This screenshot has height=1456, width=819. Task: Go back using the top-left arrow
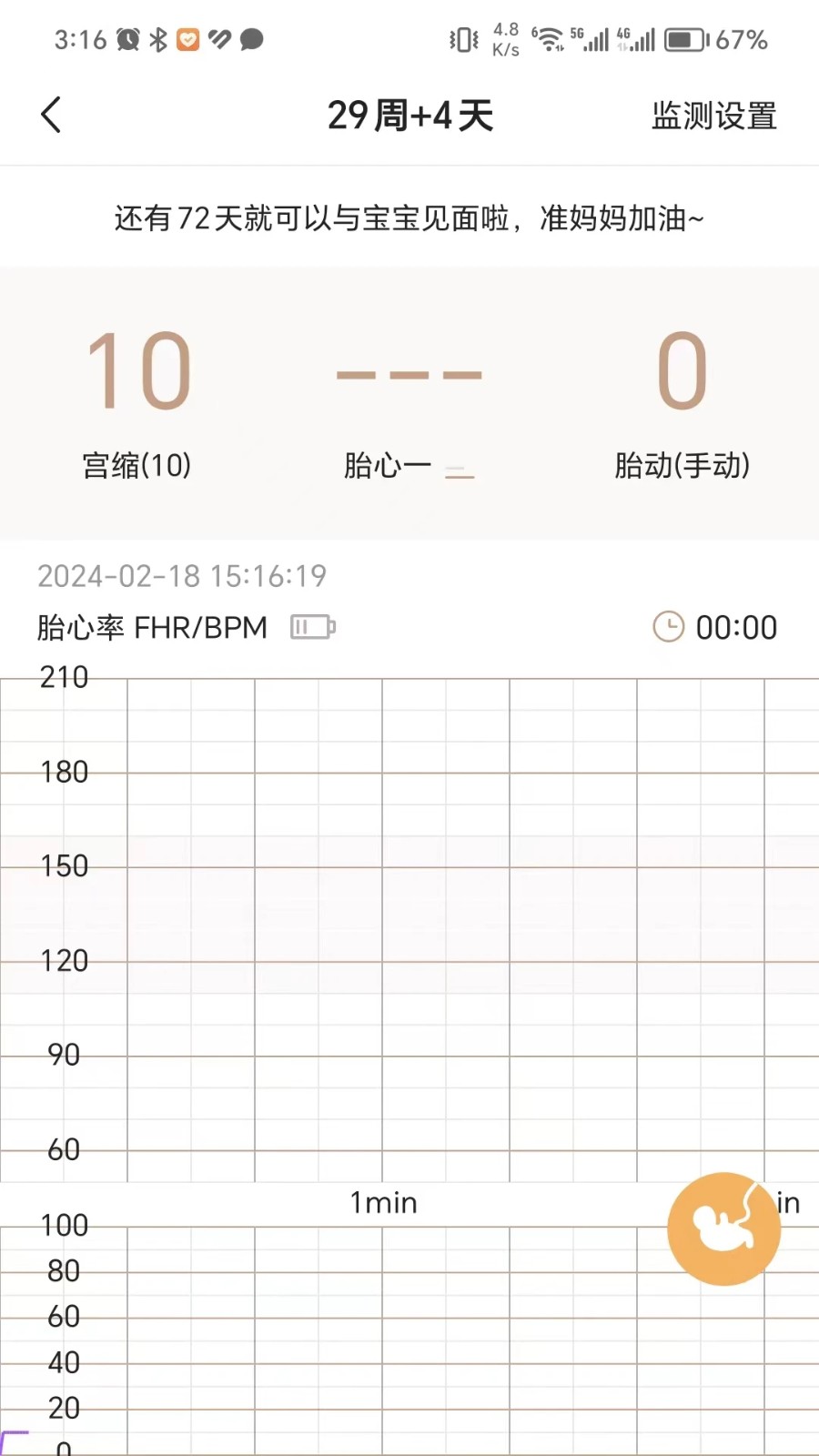pyautogui.click(x=52, y=116)
